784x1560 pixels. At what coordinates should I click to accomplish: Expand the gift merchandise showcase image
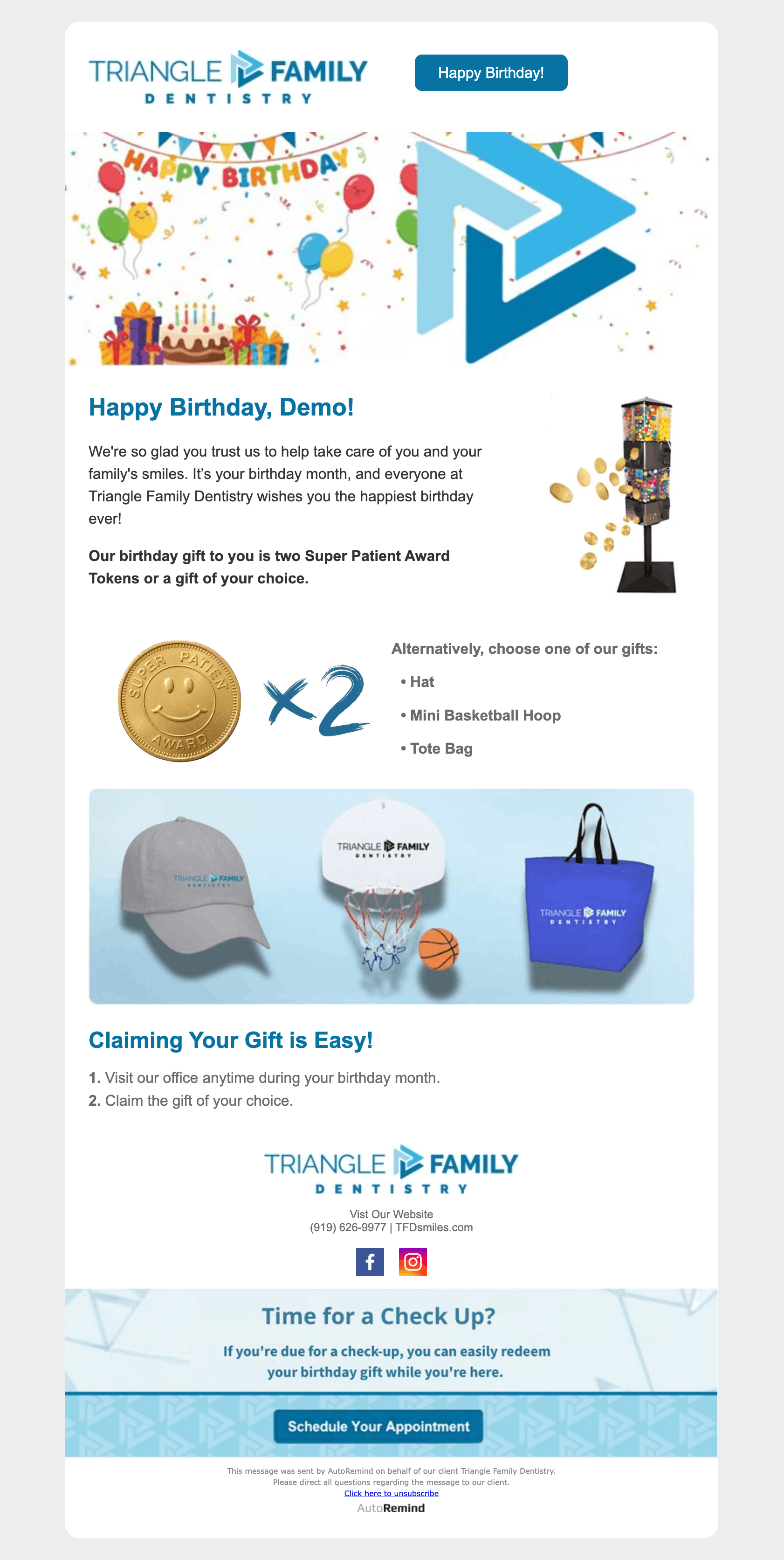(392, 896)
